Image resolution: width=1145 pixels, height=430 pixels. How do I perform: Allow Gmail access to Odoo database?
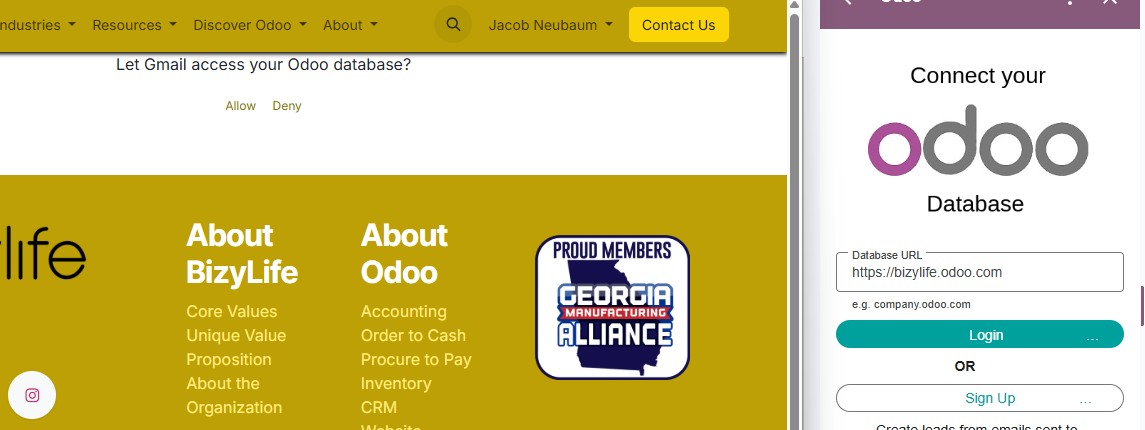[240, 106]
